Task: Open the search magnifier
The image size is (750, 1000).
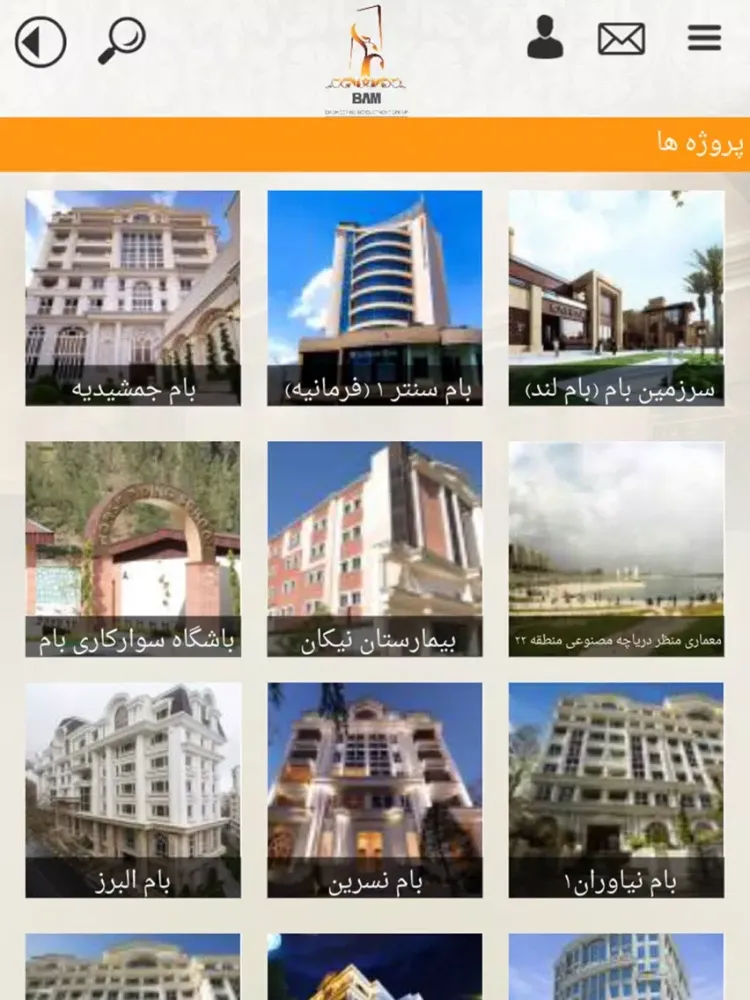Action: [x=122, y=41]
